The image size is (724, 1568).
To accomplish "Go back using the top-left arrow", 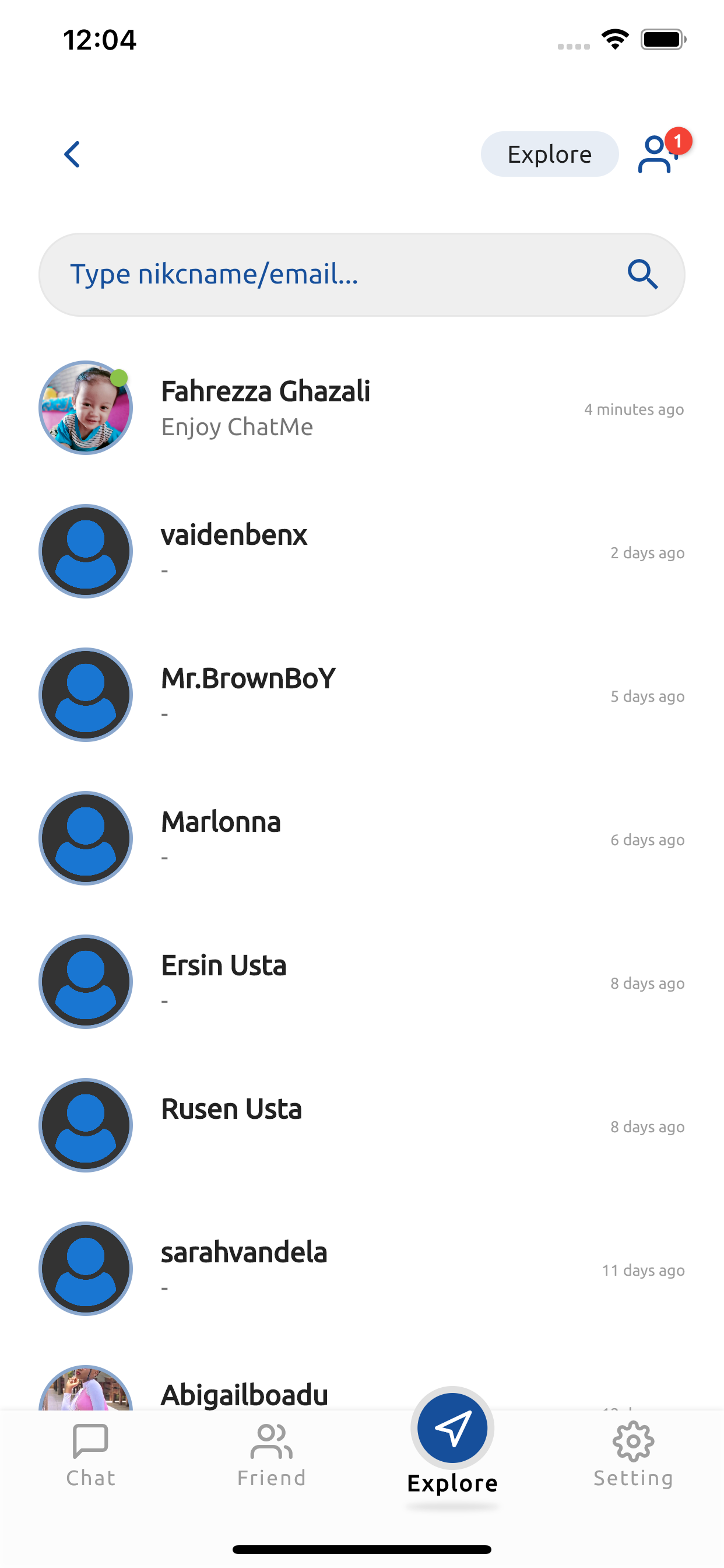I will (72, 155).
